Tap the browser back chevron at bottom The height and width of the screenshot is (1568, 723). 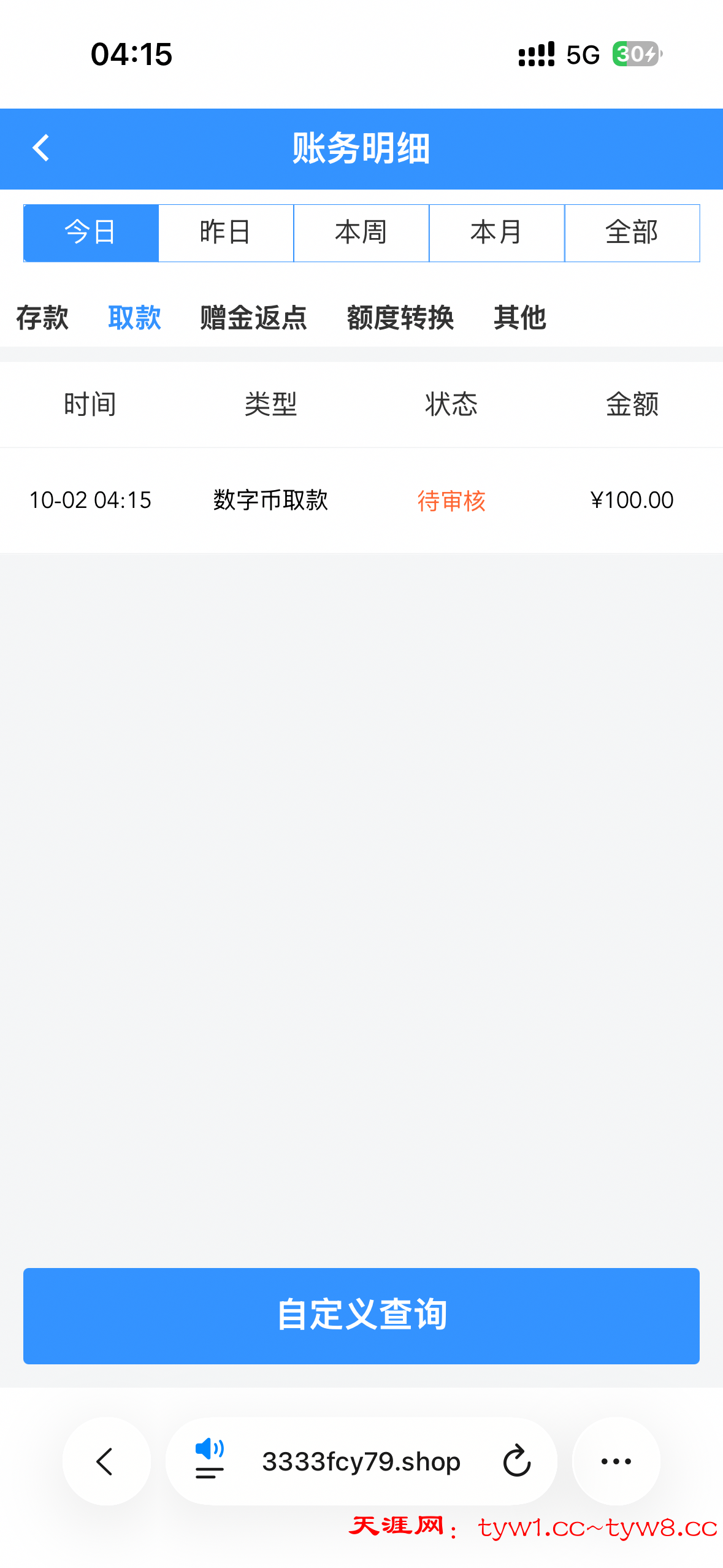tap(105, 1461)
